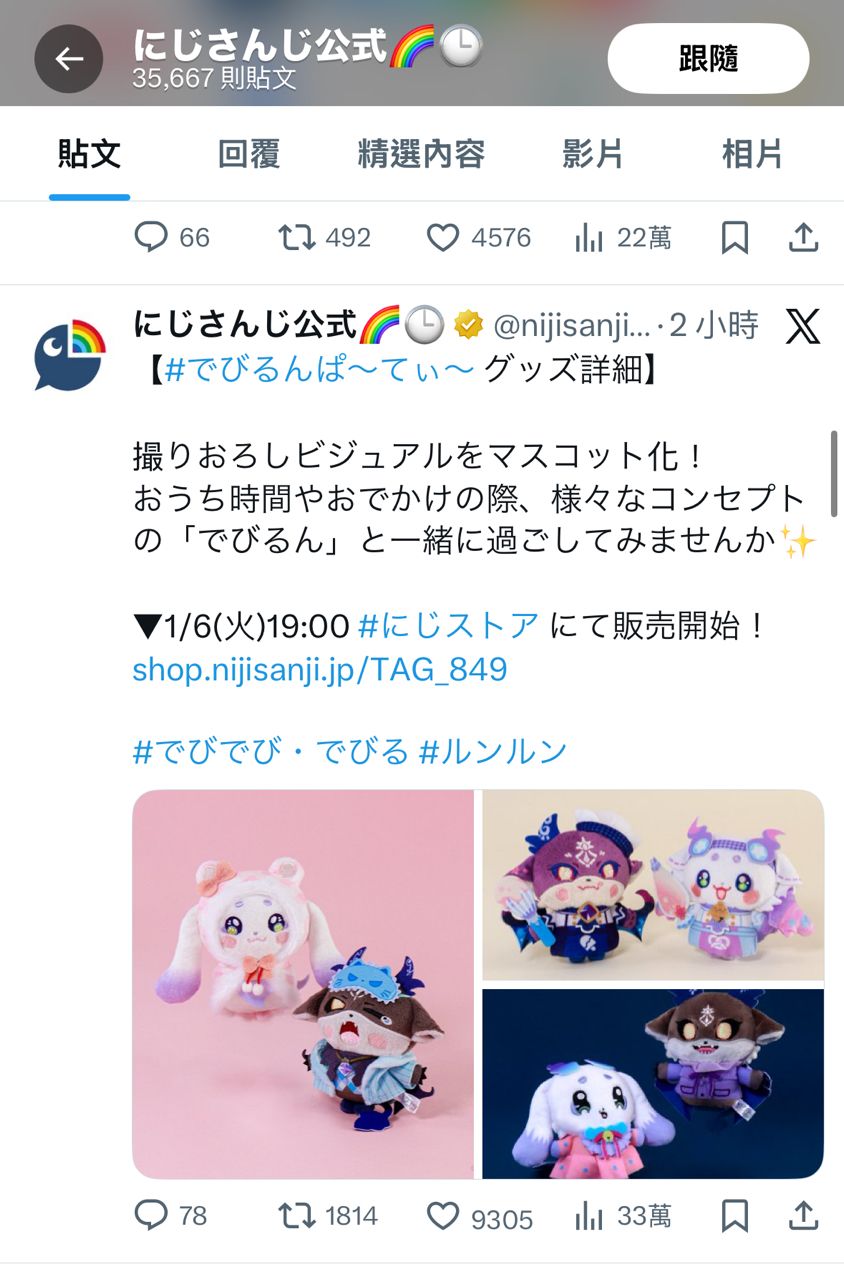Open にじさんじ公式 profile avatar
The height and width of the screenshot is (1280, 844).
tap(69, 354)
